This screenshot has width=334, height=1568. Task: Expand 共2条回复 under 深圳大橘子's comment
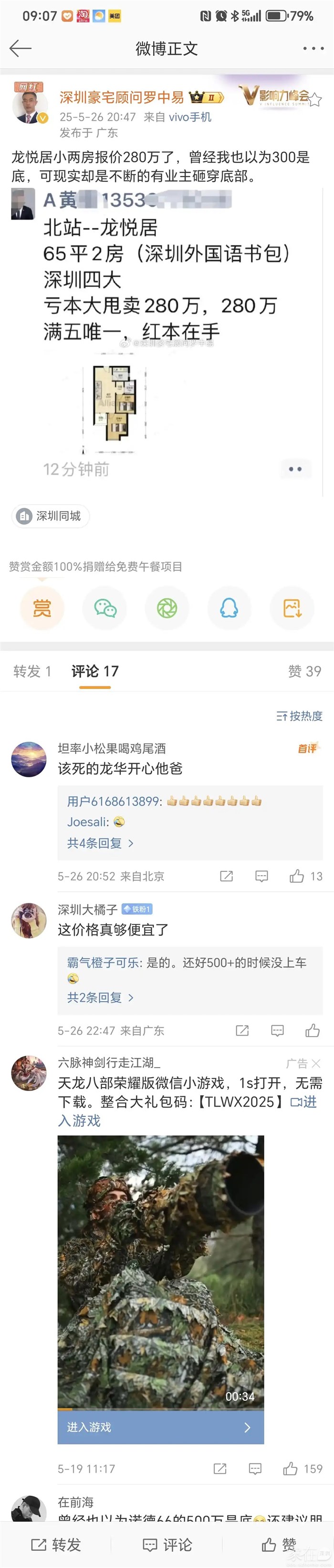[100, 997]
